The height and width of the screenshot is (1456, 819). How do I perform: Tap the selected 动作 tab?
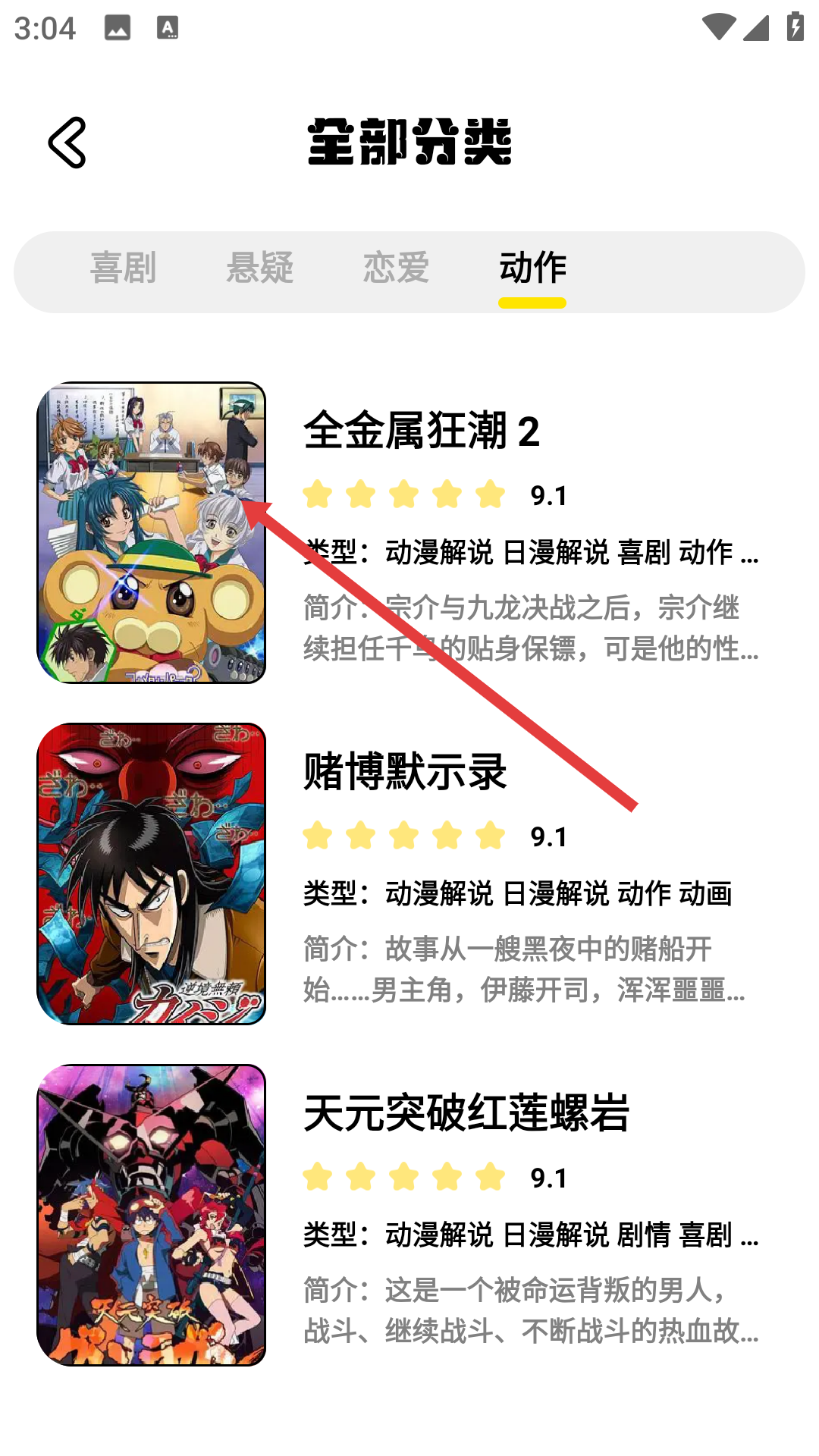532,268
